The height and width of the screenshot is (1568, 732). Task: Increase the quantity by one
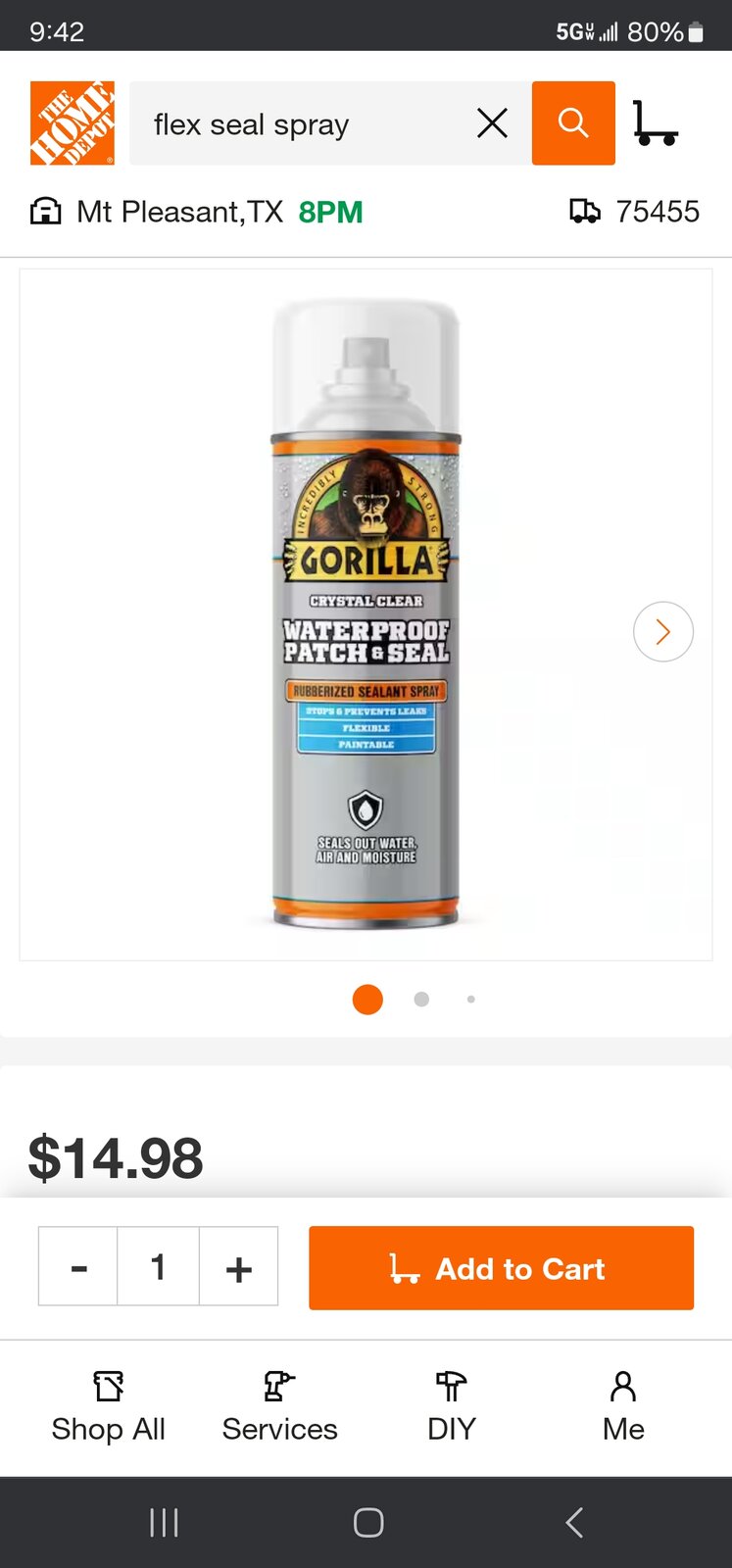click(x=238, y=1266)
